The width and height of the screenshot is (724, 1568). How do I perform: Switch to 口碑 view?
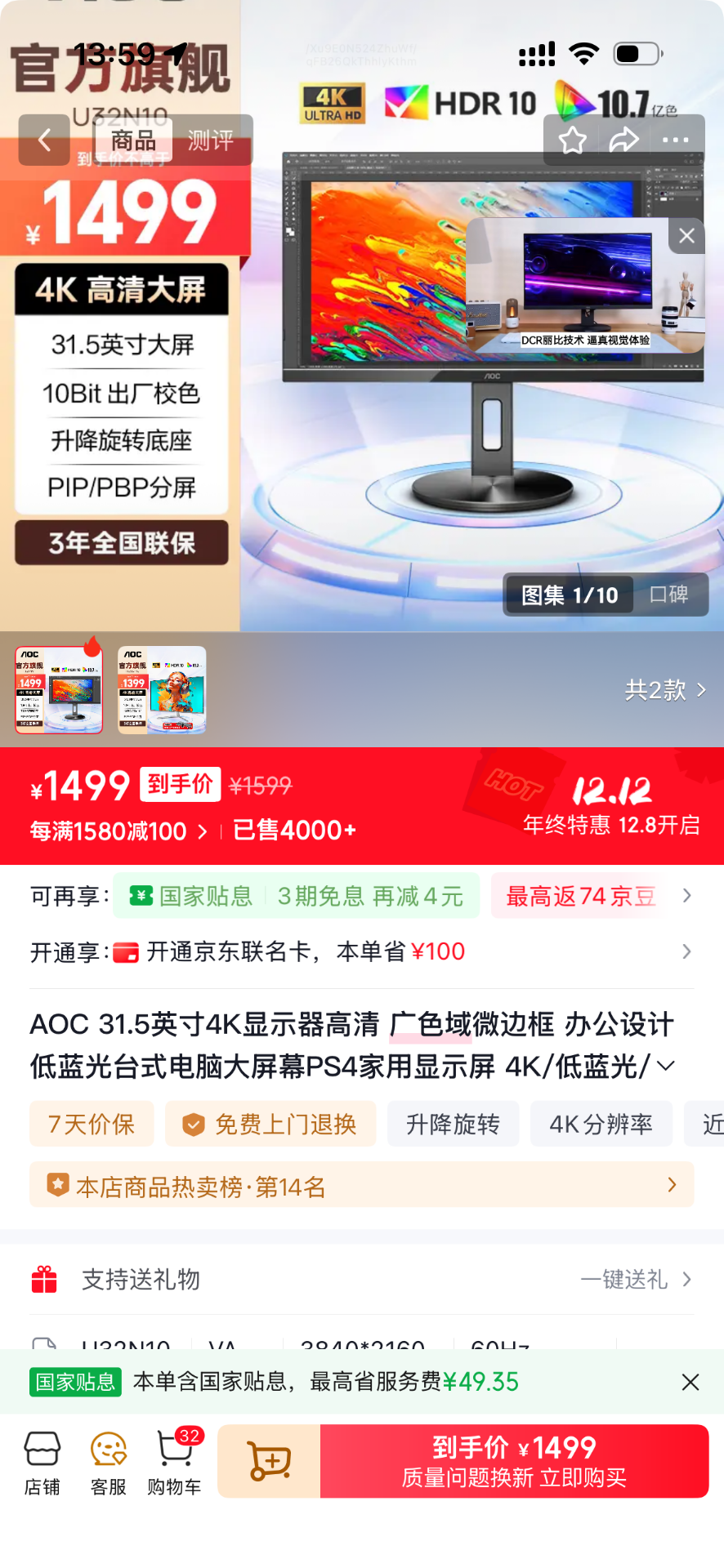coord(668,595)
